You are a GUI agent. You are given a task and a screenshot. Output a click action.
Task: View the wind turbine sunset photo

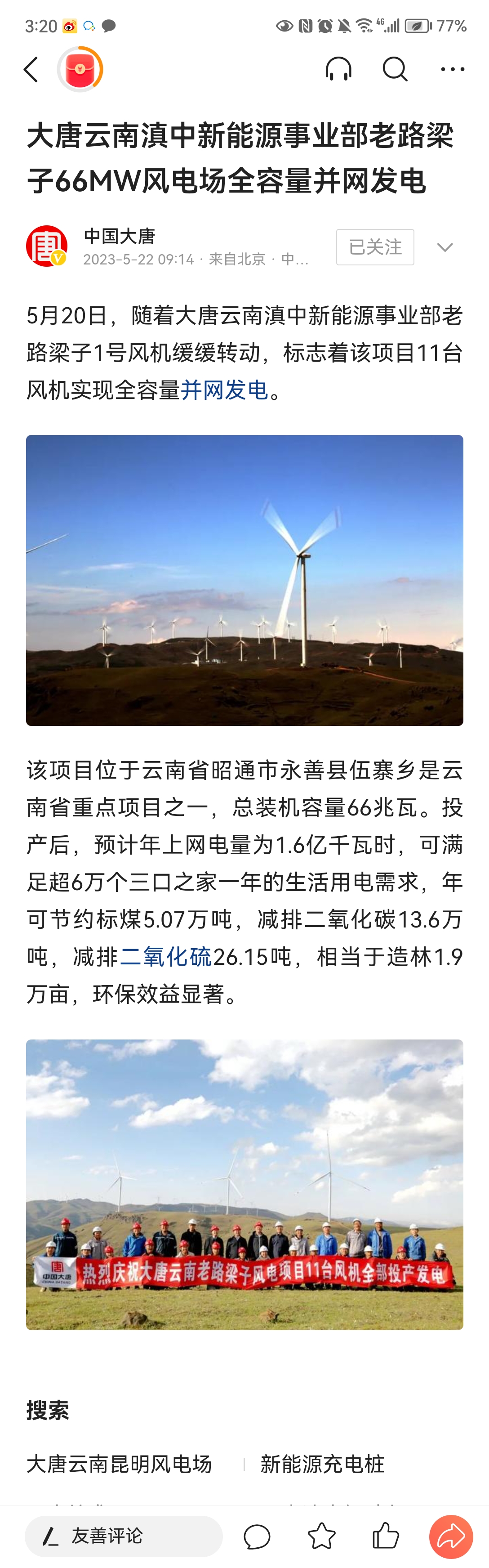pos(244,579)
